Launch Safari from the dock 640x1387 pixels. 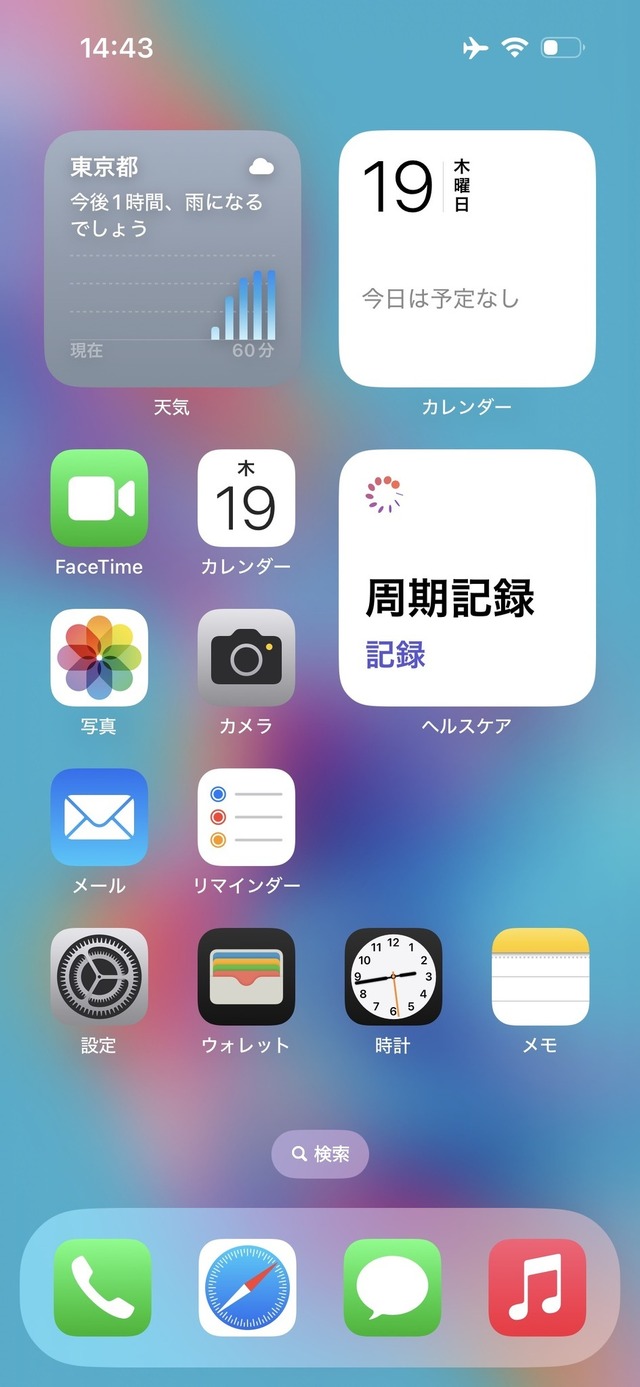(x=247, y=1288)
